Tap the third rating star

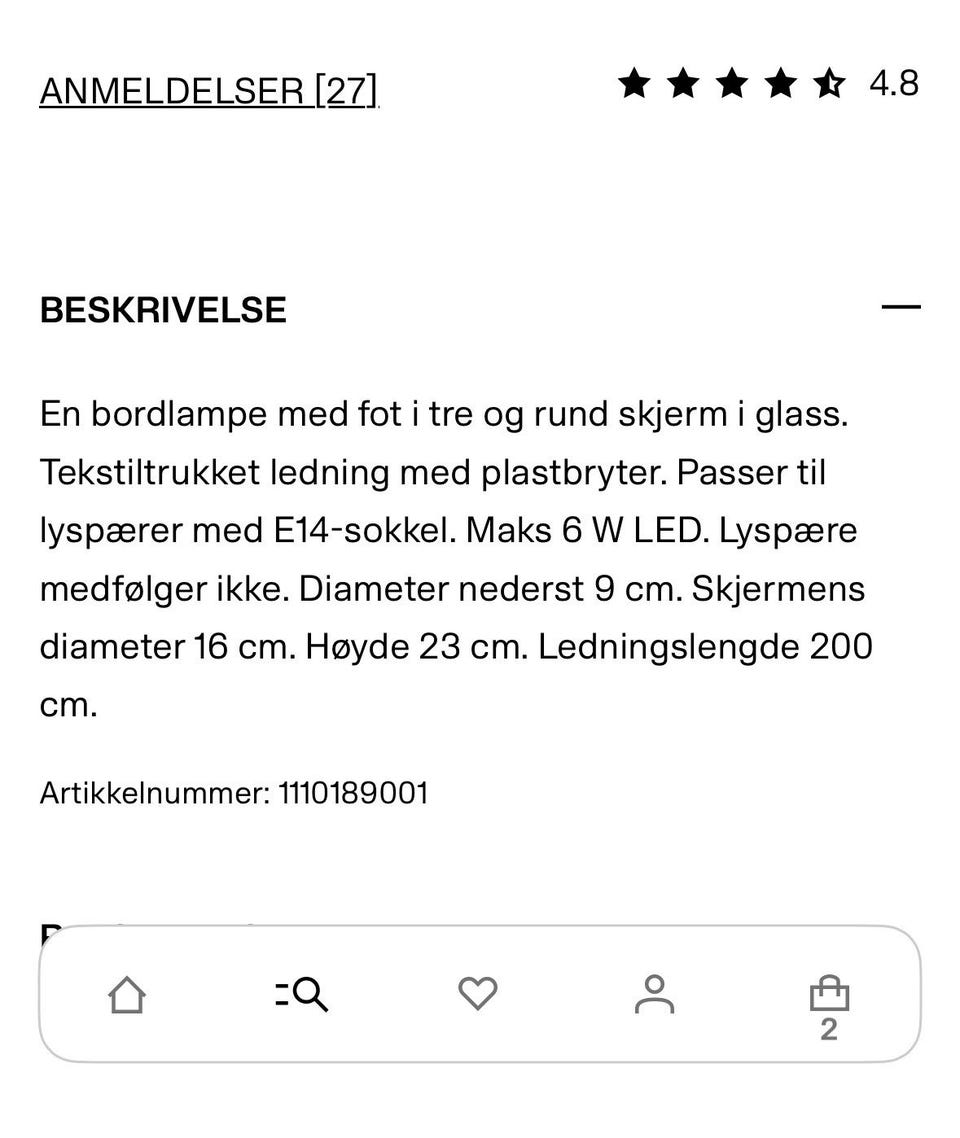[732, 84]
